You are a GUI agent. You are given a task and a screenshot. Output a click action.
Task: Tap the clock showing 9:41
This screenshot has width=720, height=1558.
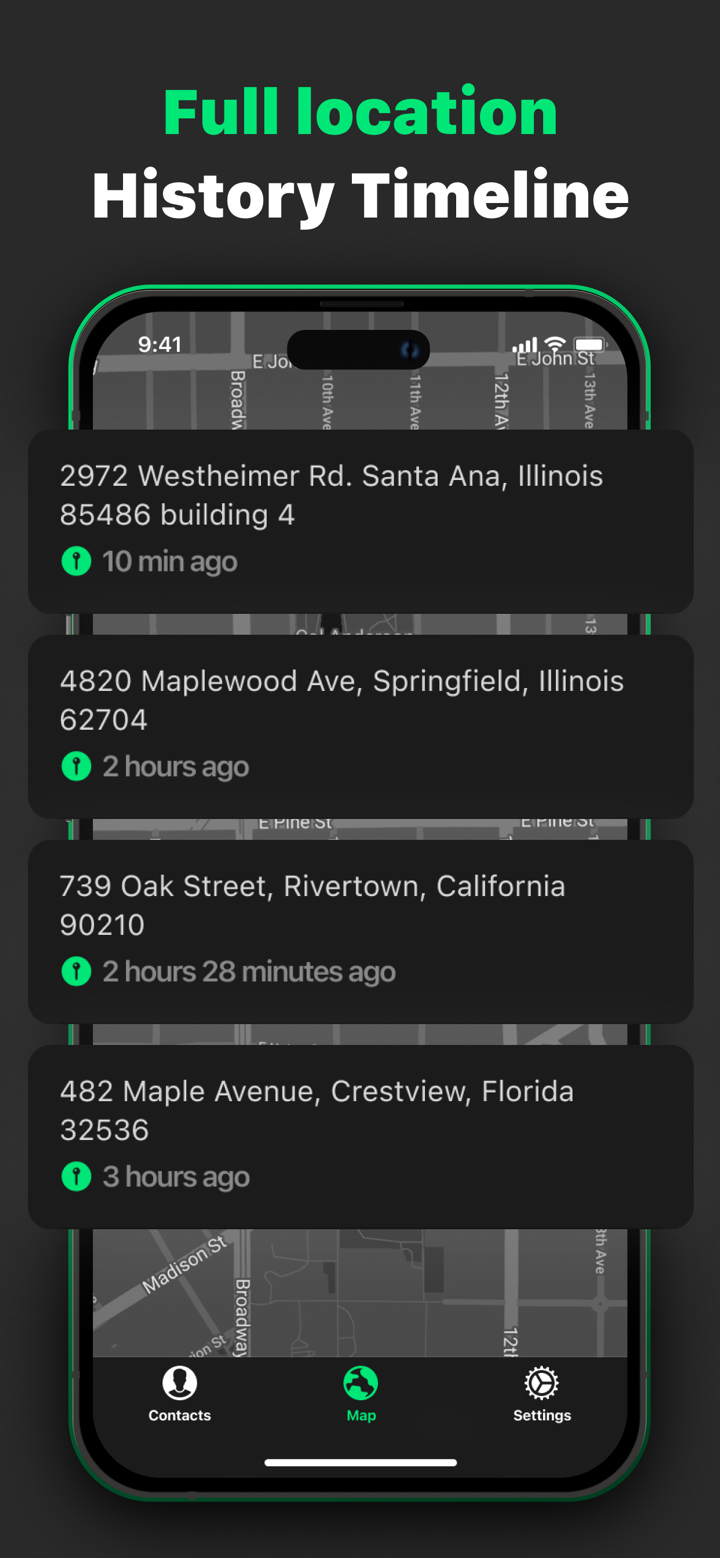pyautogui.click(x=160, y=343)
